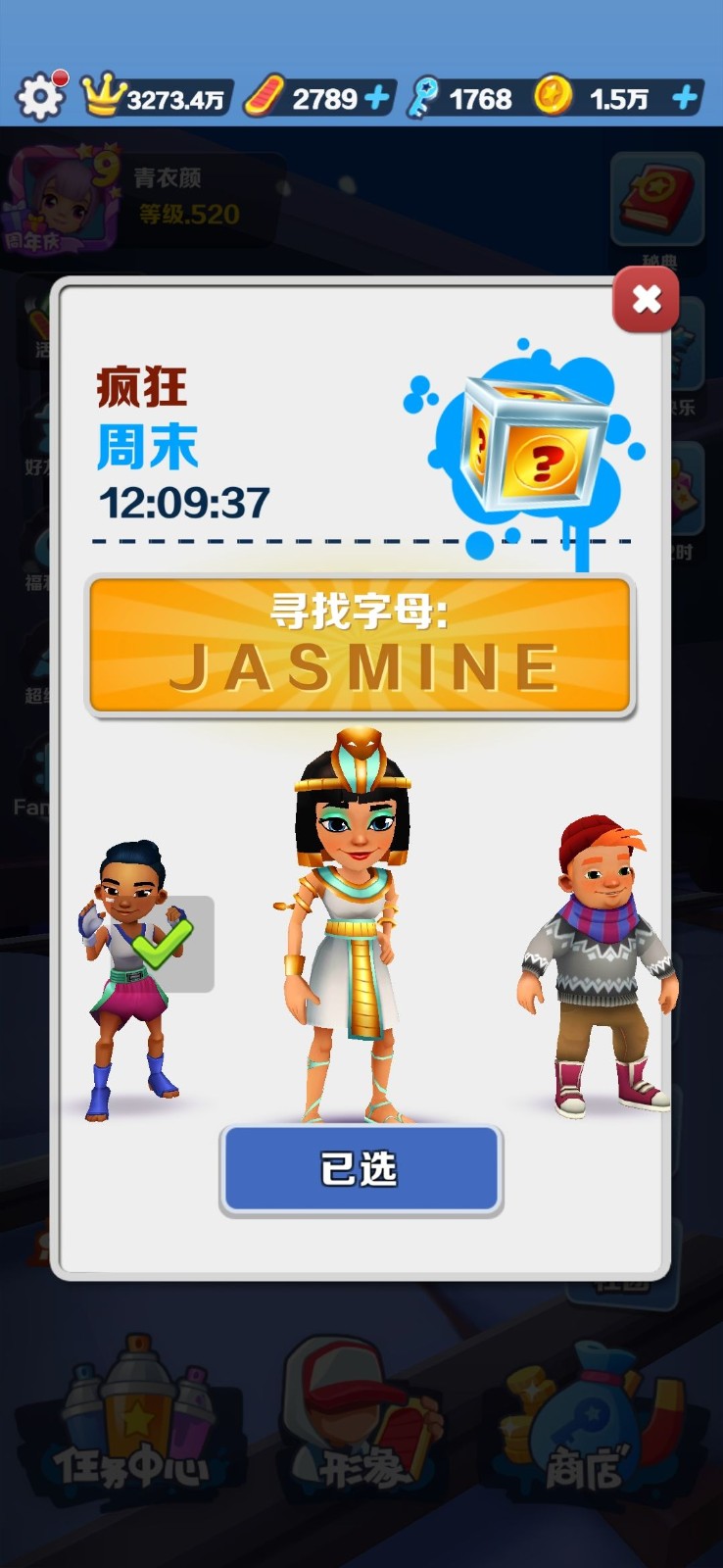Select the boxer girl character
This screenshot has width=723, height=1568.
132,980
